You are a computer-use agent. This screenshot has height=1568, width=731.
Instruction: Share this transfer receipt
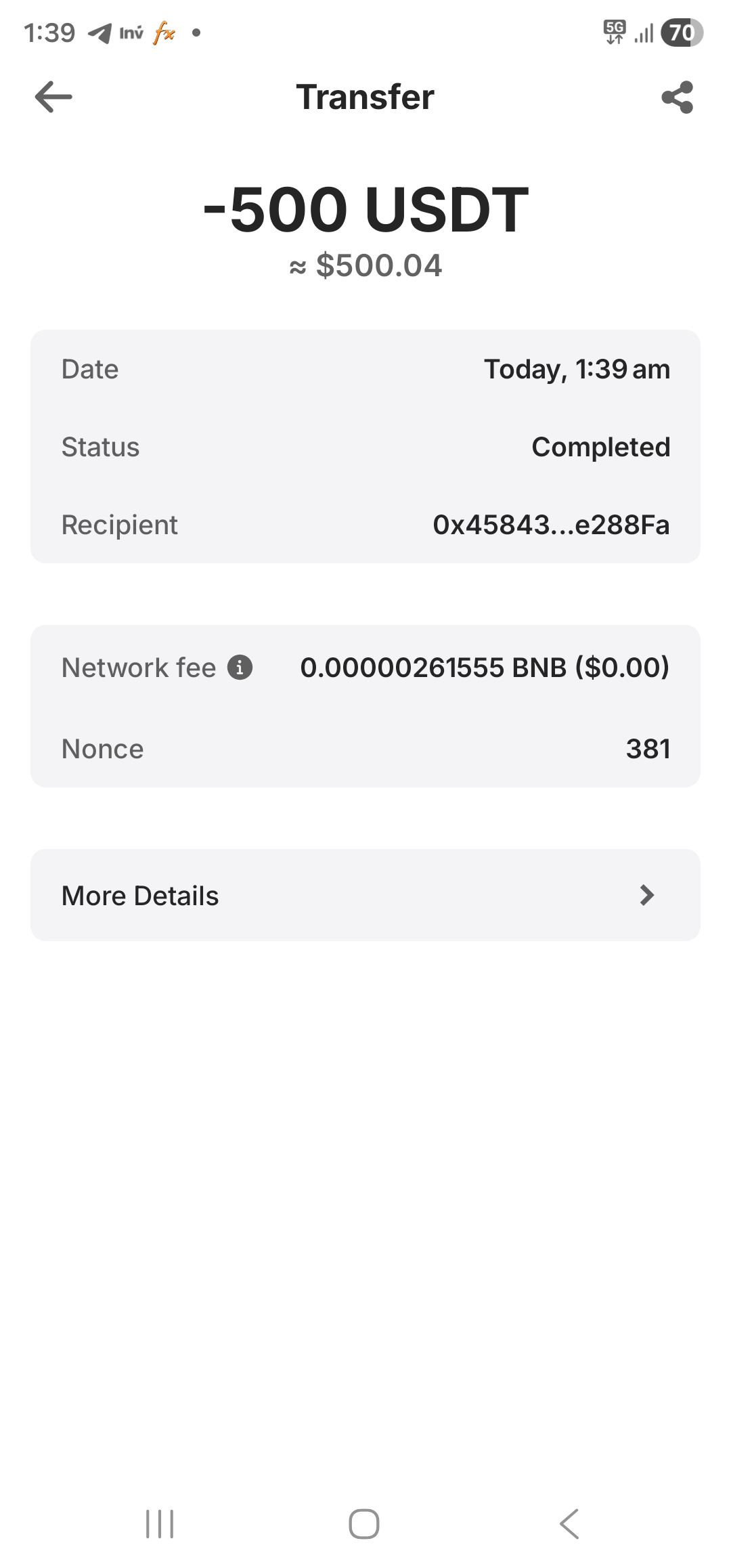pos(678,97)
